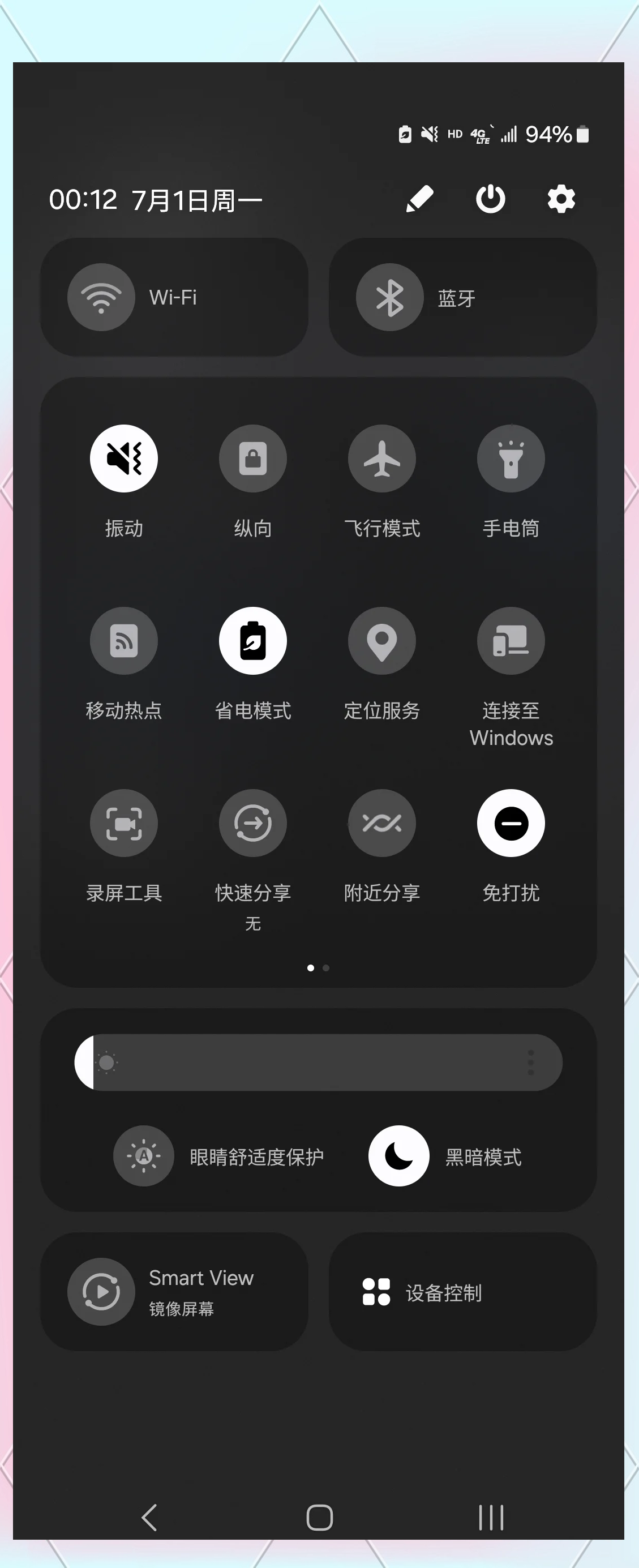Enable Bluetooth 蓝牙 tile

464,297
